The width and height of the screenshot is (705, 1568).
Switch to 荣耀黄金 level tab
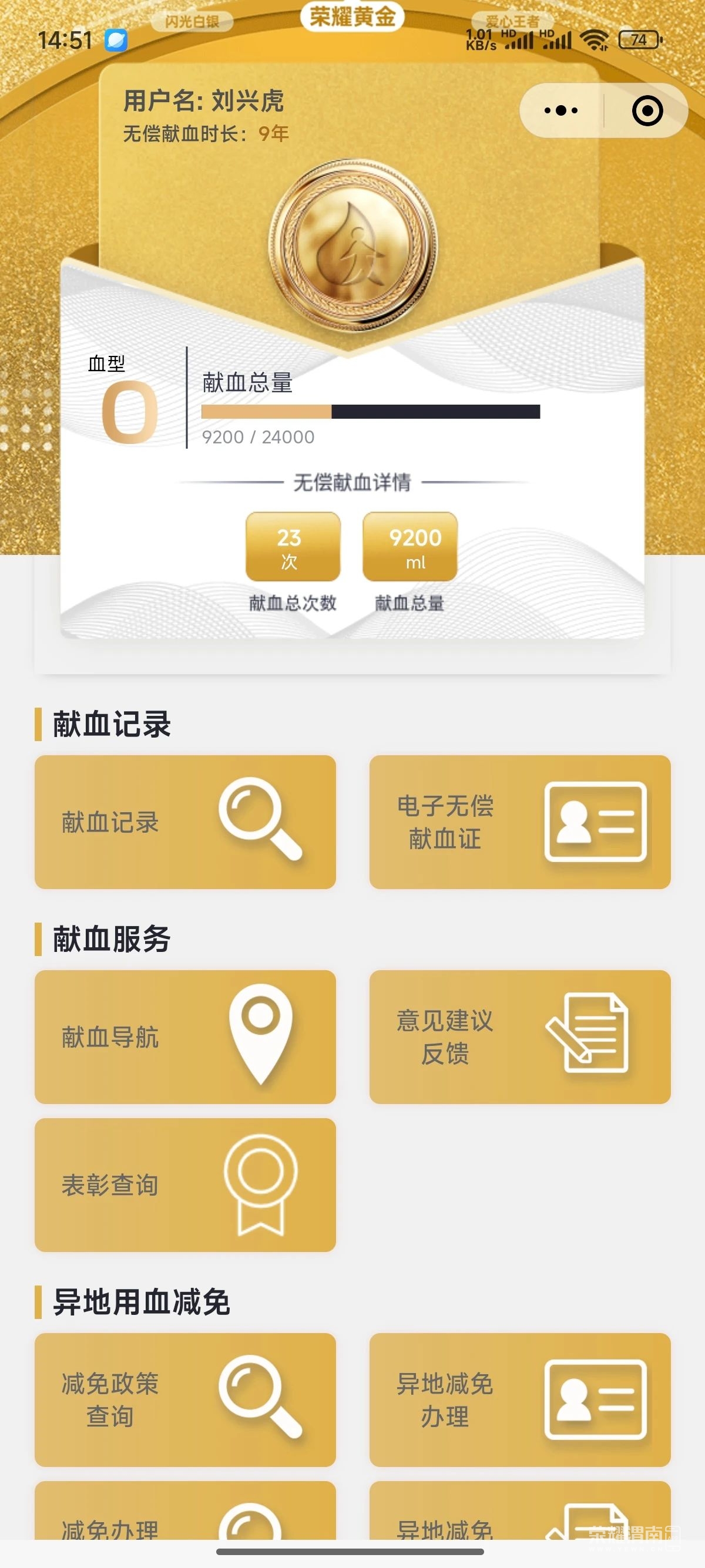(352, 16)
